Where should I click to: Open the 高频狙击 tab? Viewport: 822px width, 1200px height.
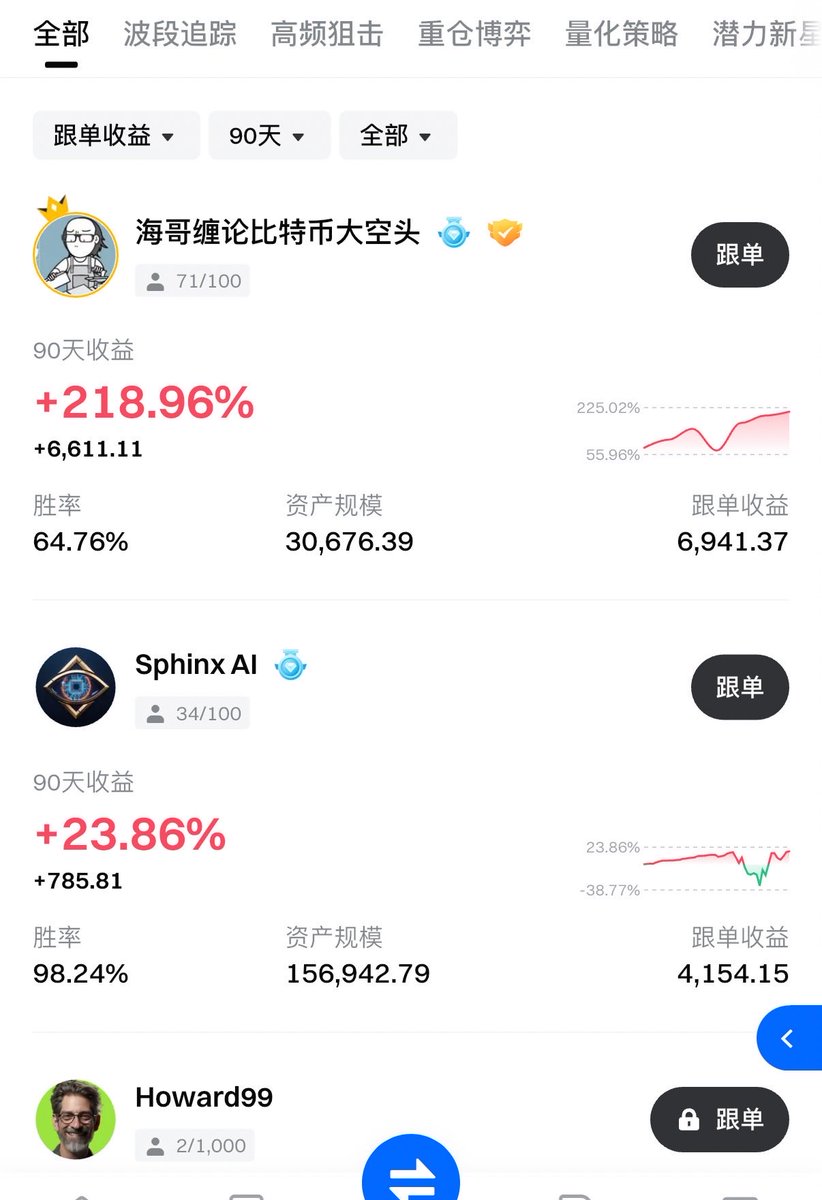tap(327, 35)
